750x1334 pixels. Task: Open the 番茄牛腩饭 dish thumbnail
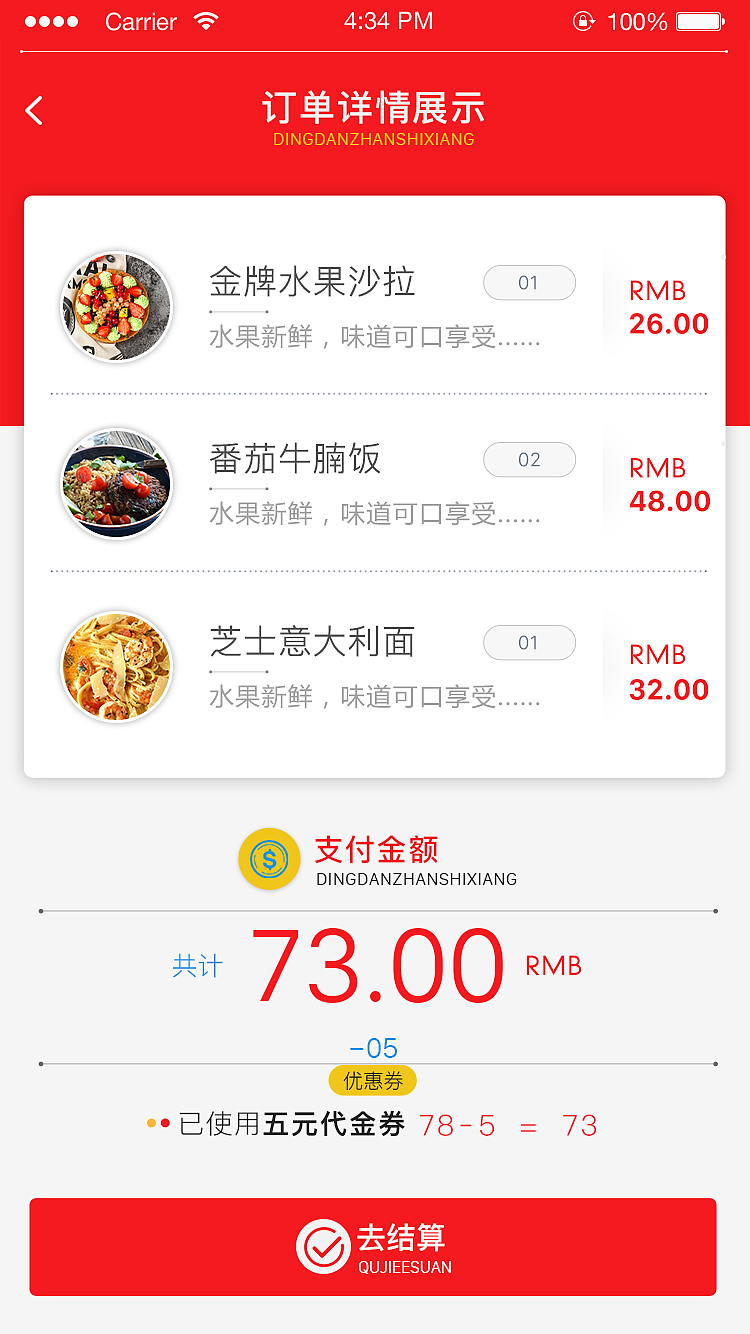116,483
